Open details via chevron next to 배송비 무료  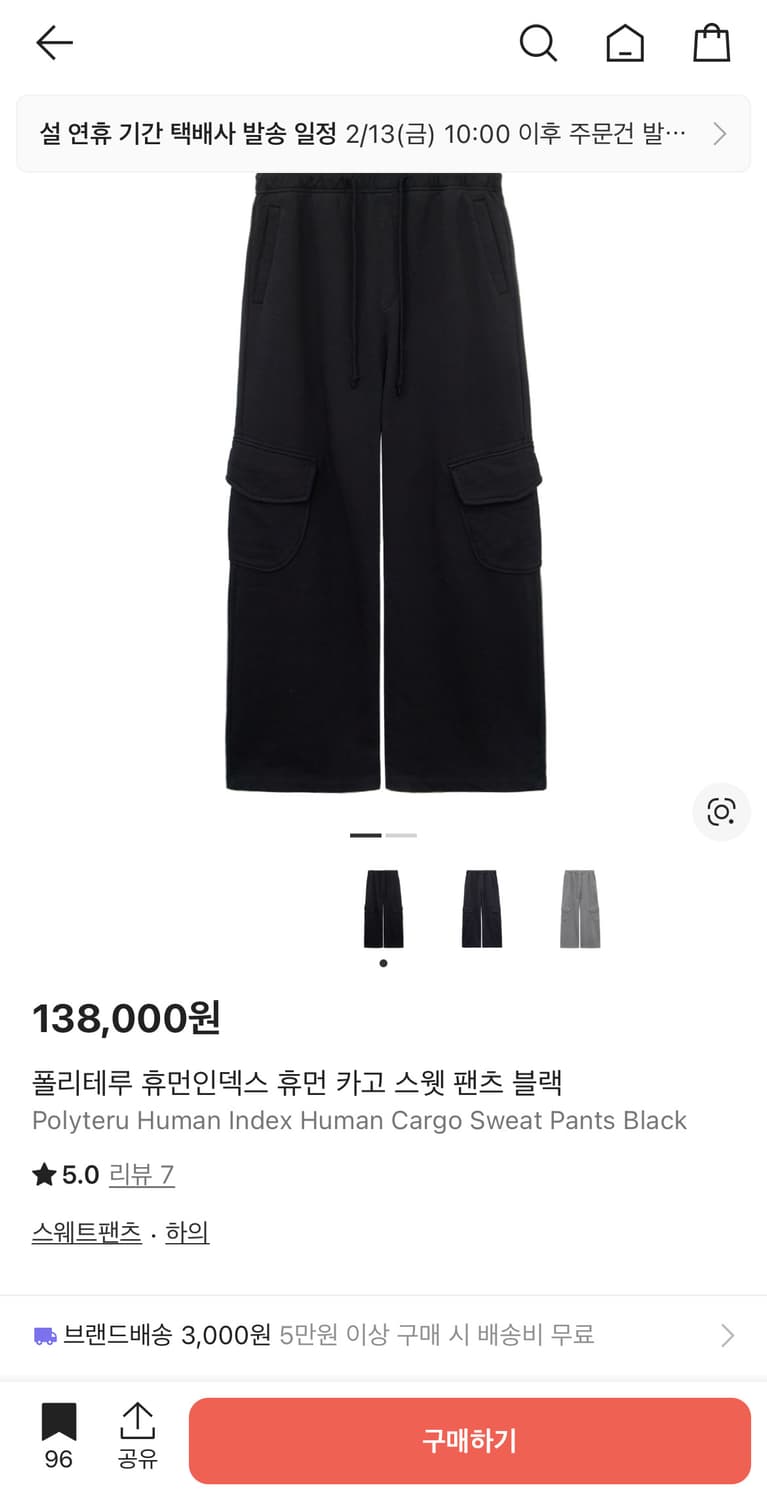(x=728, y=1334)
